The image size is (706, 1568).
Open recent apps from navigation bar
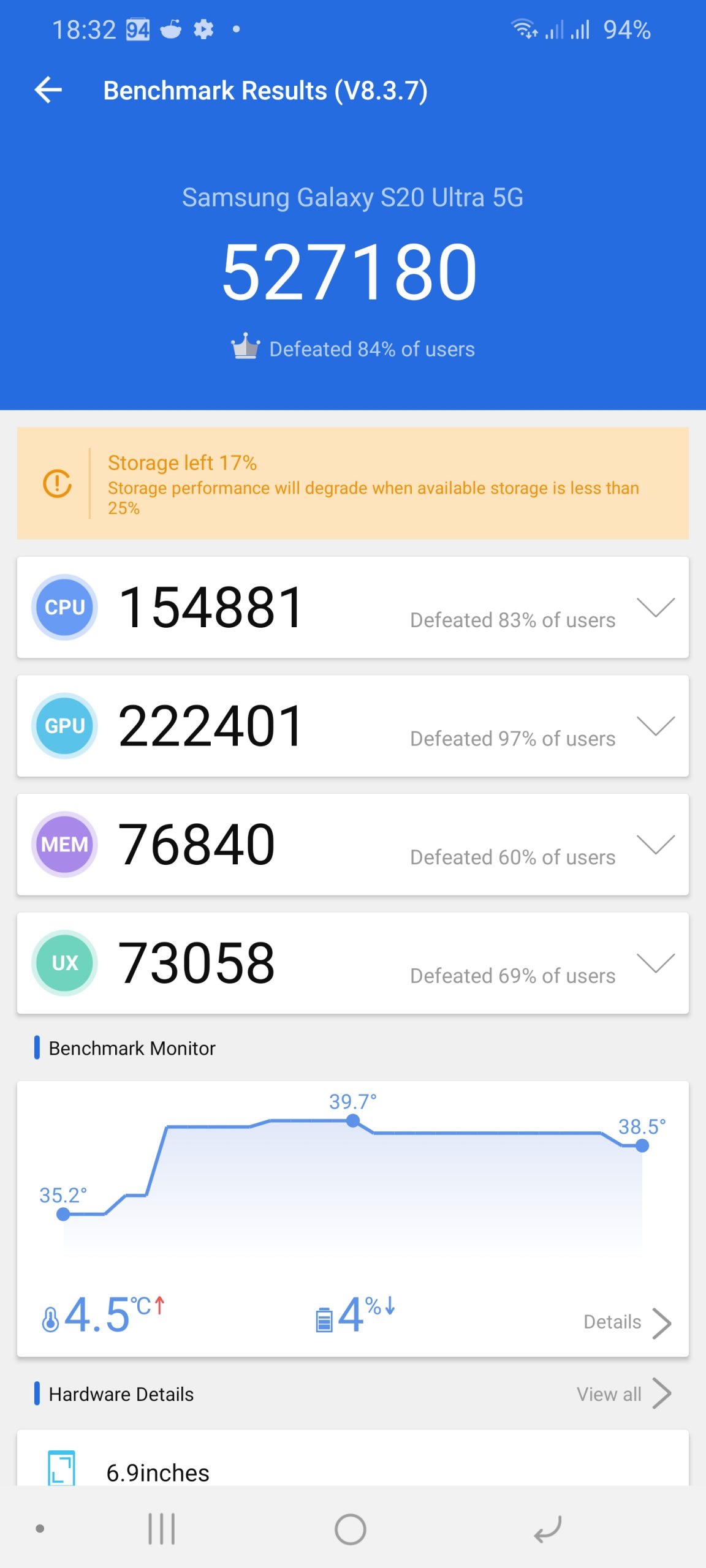[x=162, y=1529]
